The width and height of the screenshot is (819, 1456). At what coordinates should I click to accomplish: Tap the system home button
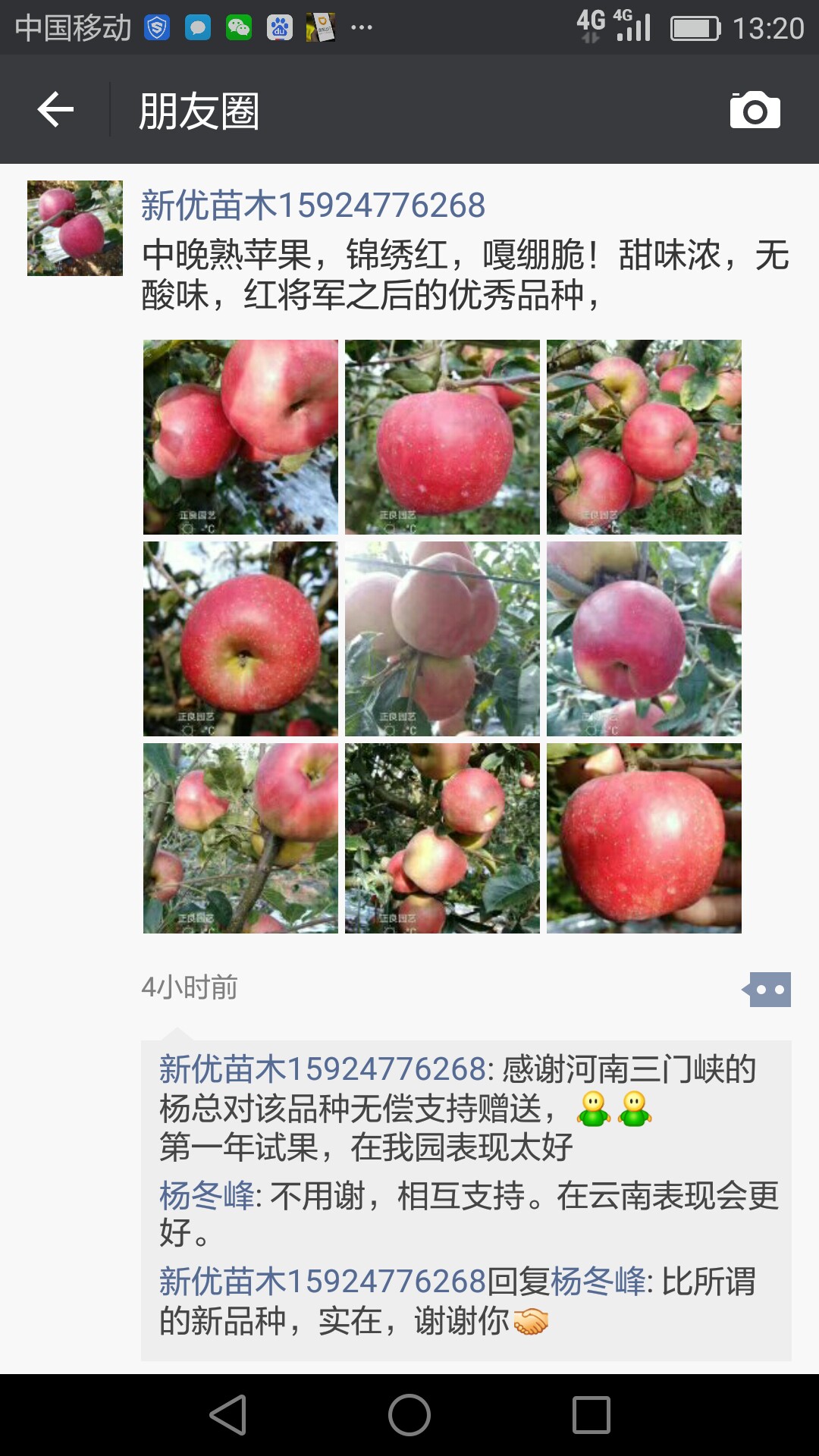409,1415
